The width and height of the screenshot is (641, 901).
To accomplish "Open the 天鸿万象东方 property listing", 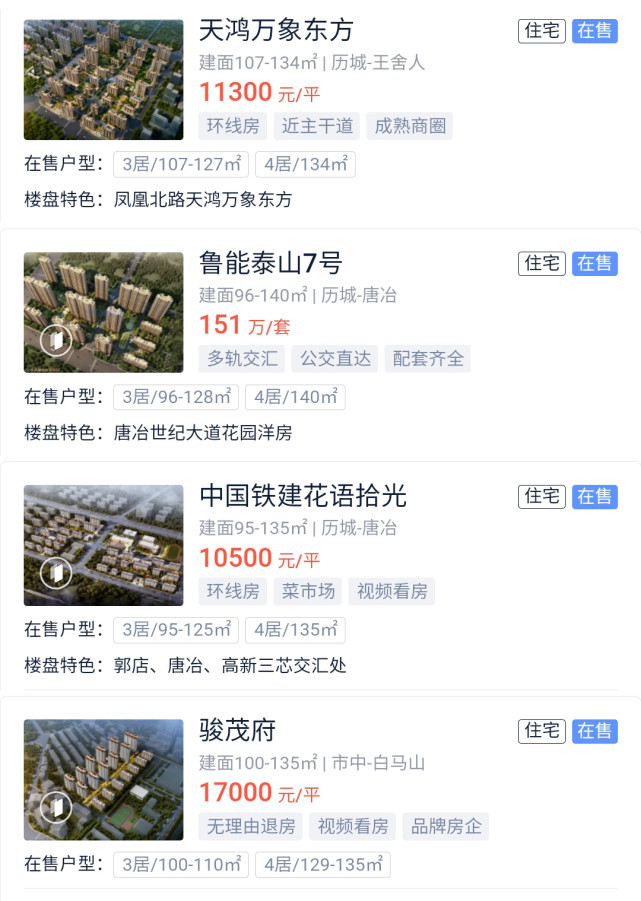I will pos(276,30).
